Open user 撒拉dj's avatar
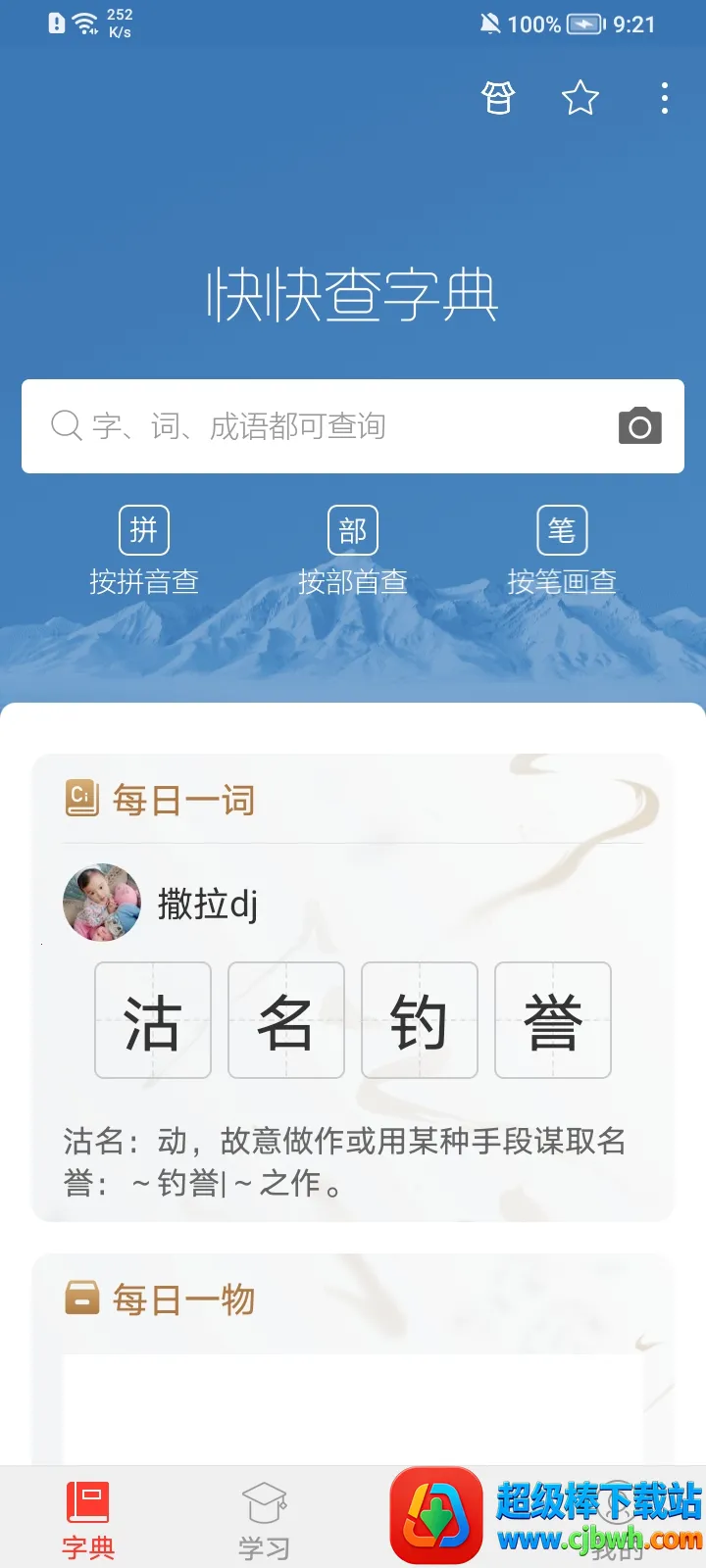The image size is (706, 1568). 102,903
